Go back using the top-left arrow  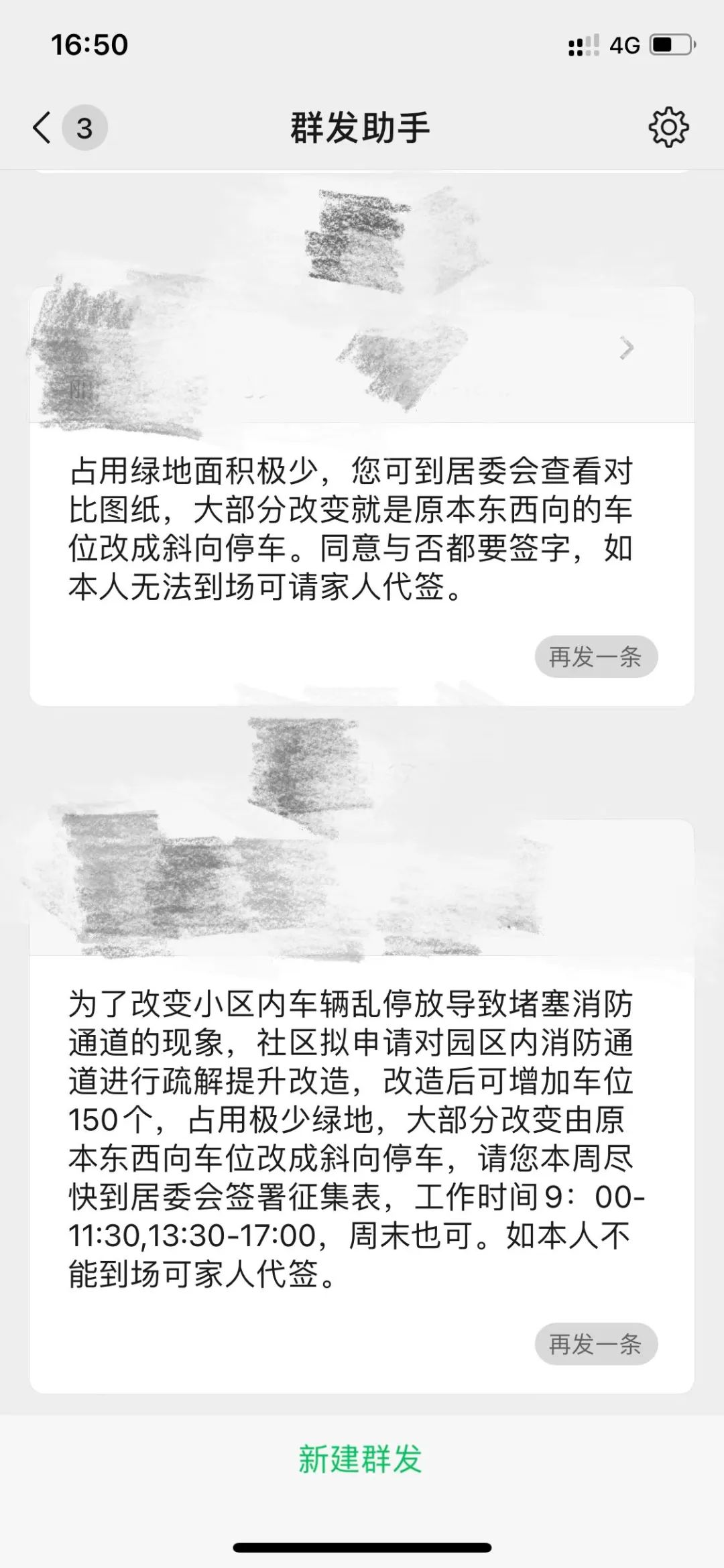point(42,127)
